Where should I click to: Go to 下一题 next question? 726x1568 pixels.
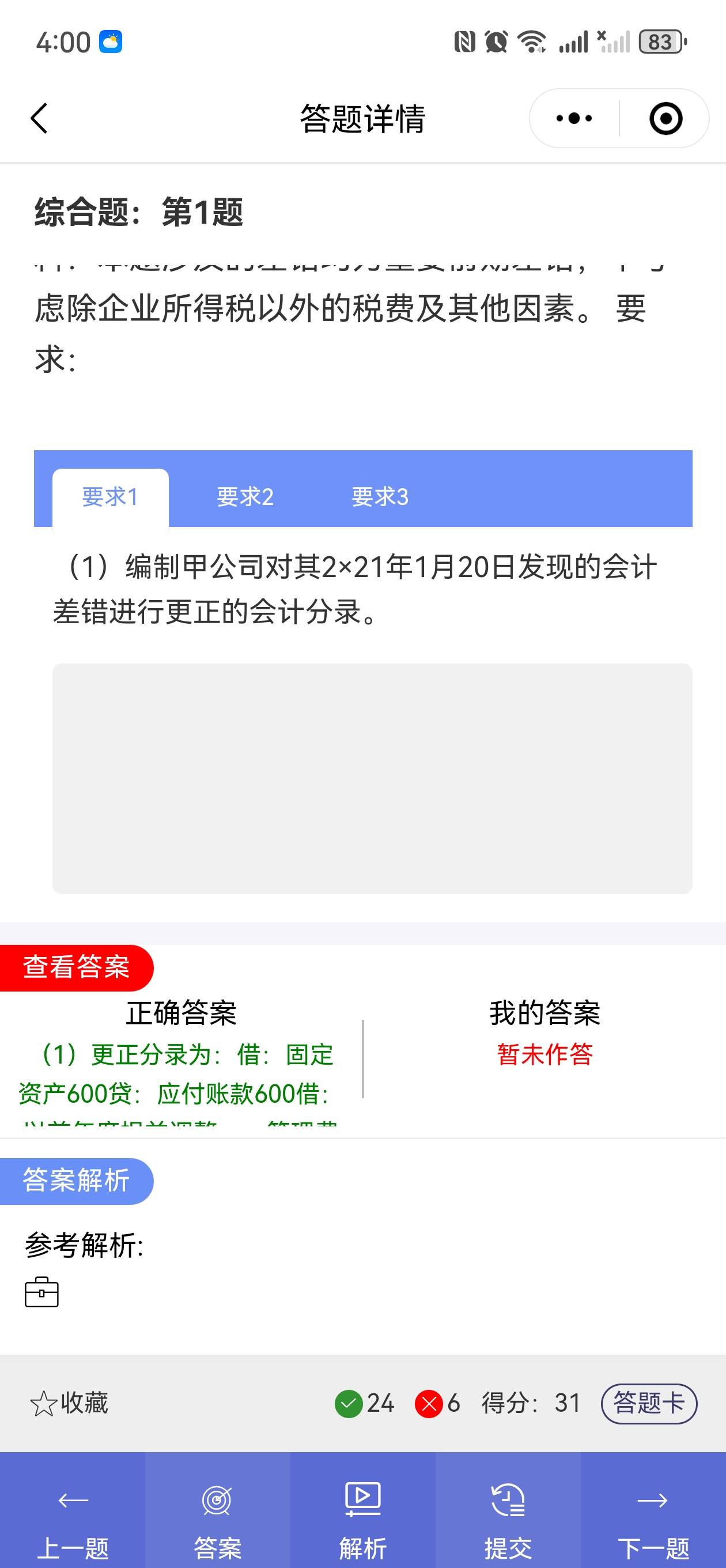pos(653,1516)
